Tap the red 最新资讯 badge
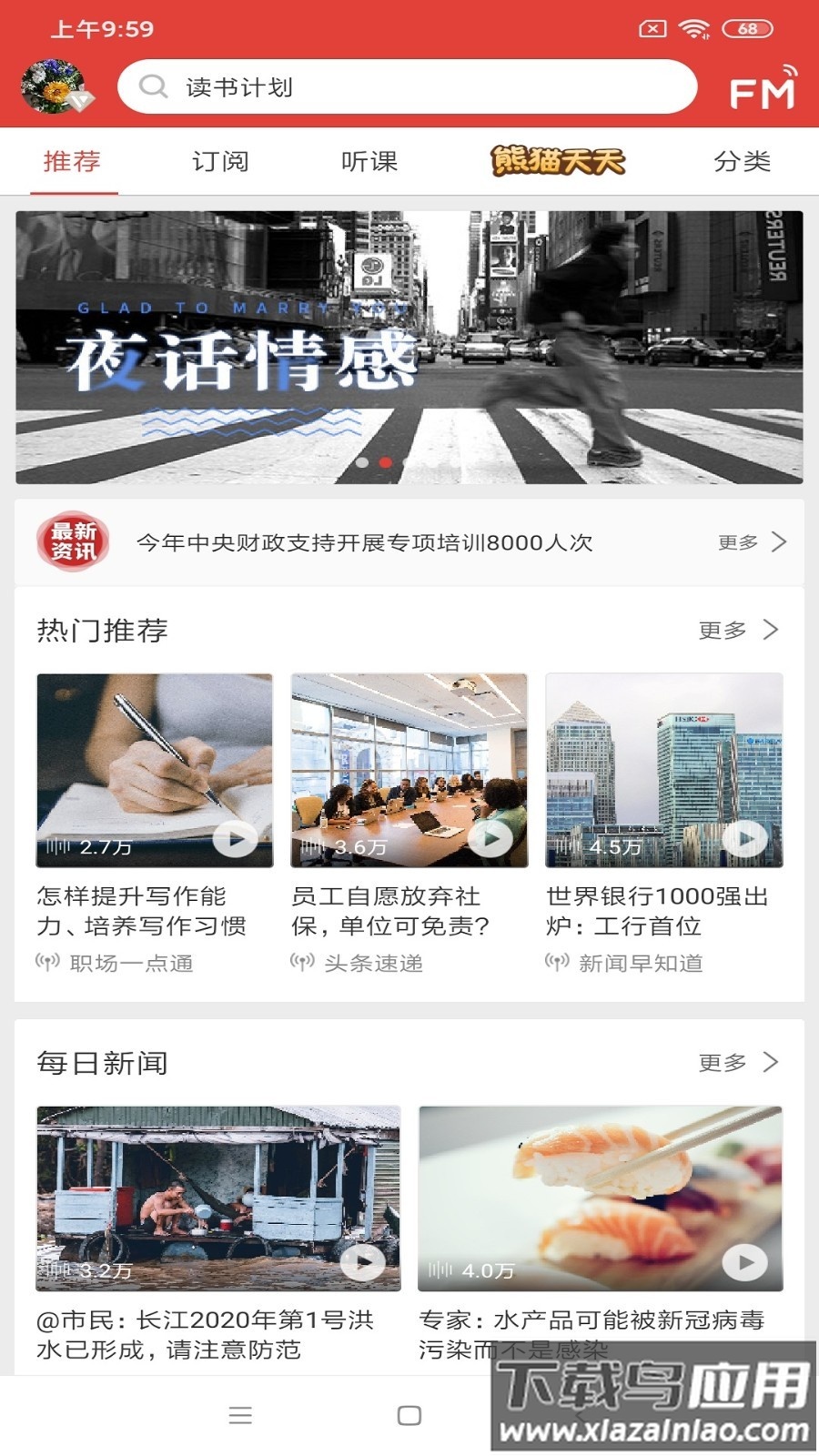 [x=74, y=541]
